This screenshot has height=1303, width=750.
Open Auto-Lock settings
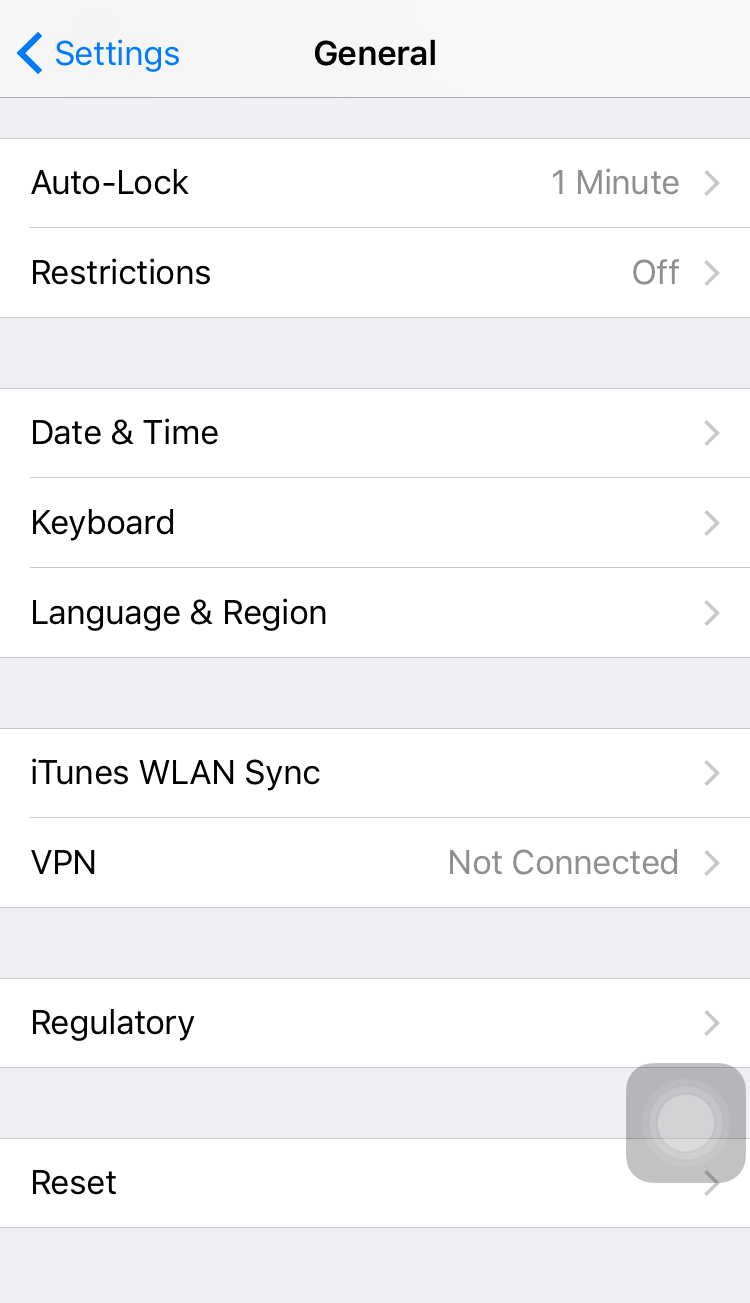(375, 183)
